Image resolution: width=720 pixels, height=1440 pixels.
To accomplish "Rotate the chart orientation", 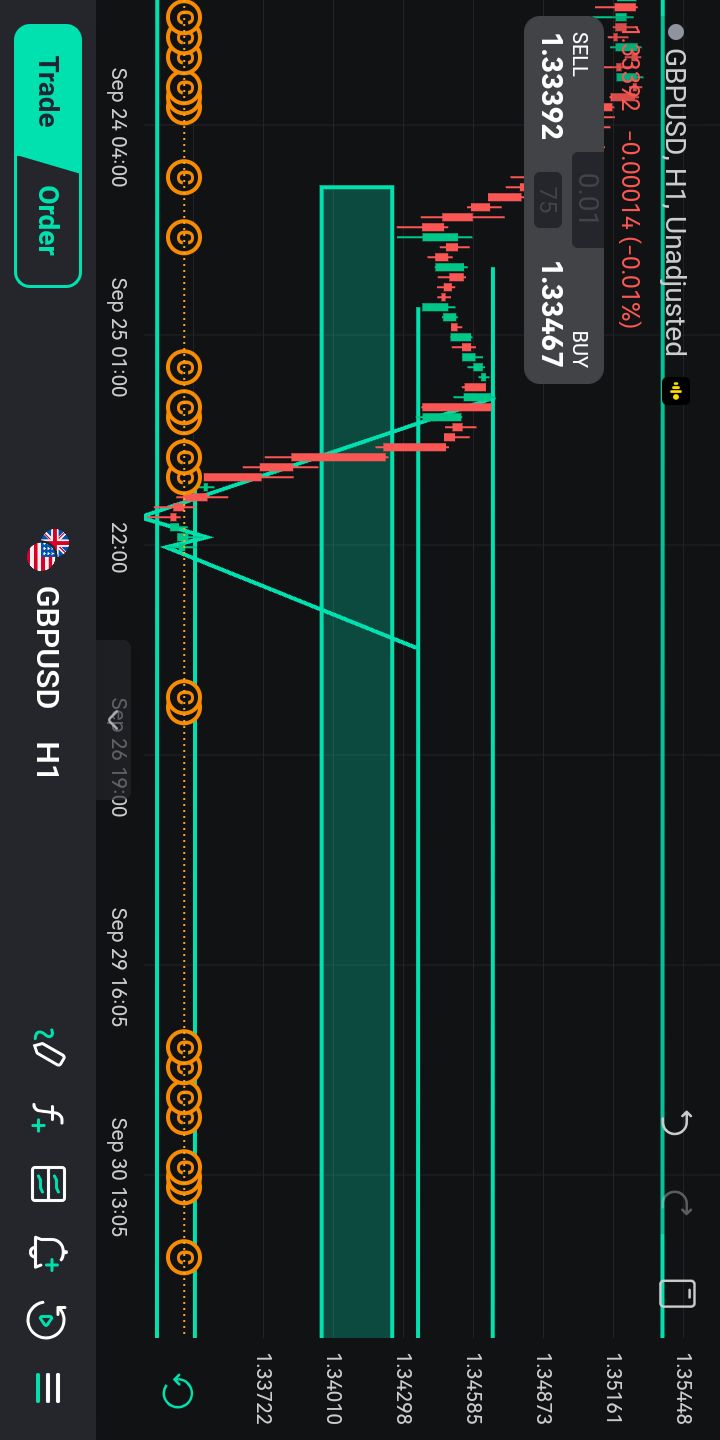I will click(x=677, y=1293).
